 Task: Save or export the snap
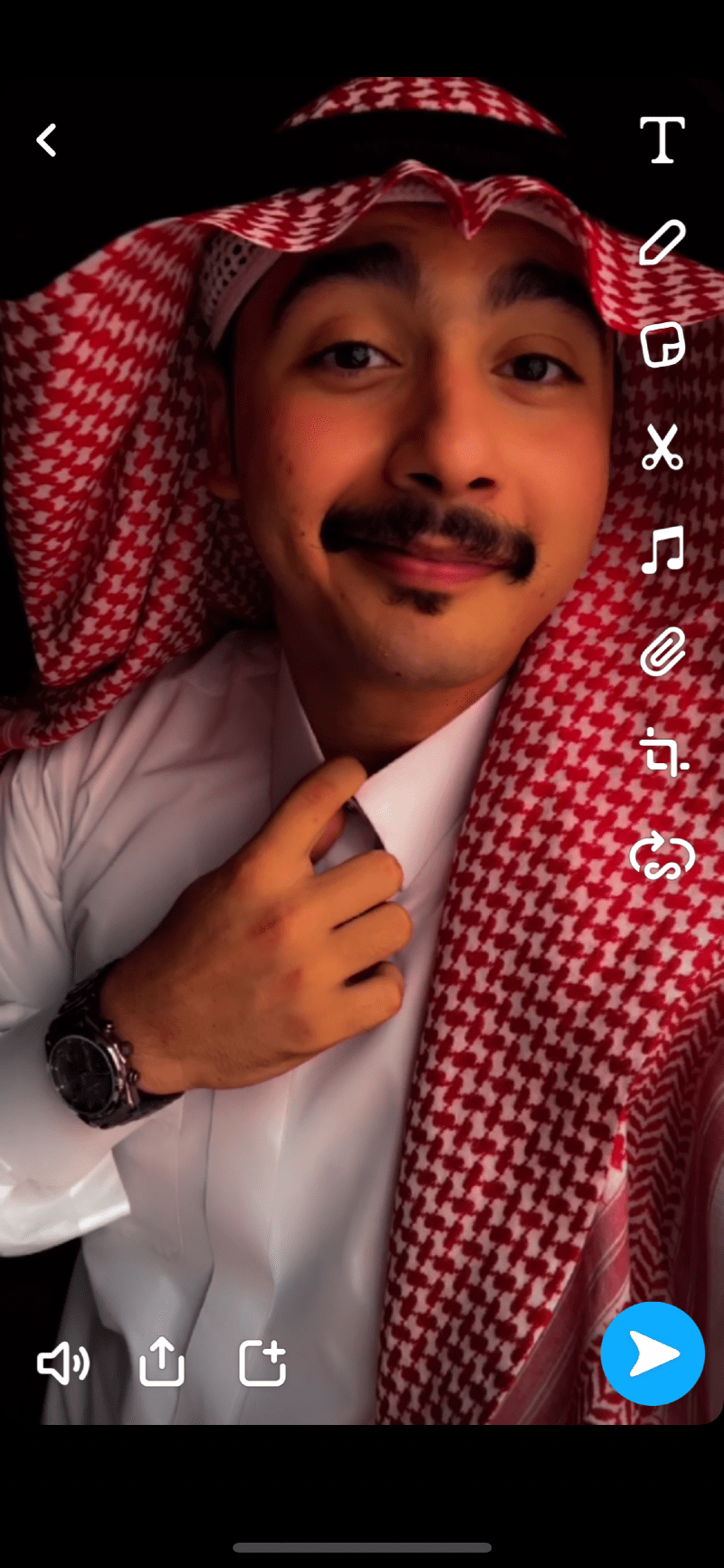point(162,1363)
